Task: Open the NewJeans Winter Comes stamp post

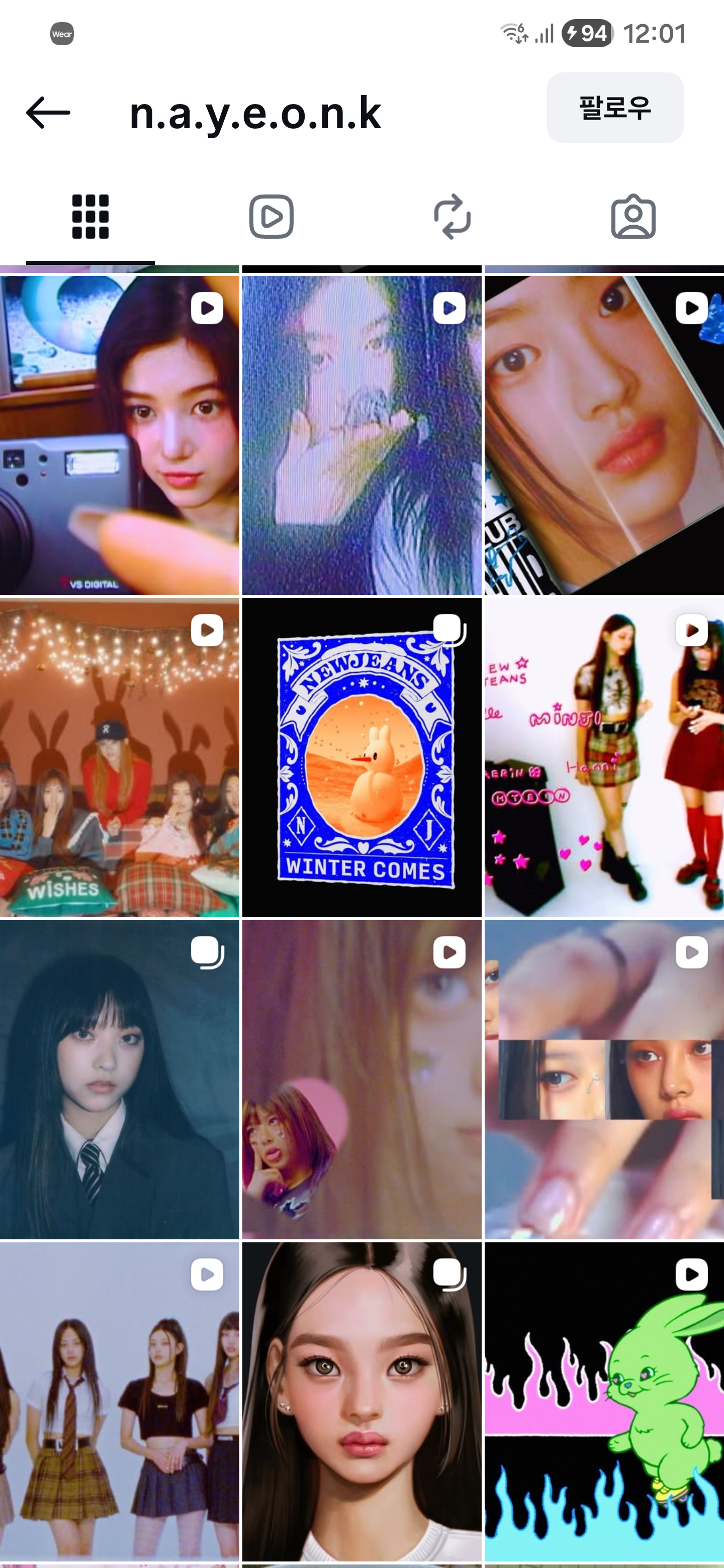Action: pyautogui.click(x=361, y=757)
